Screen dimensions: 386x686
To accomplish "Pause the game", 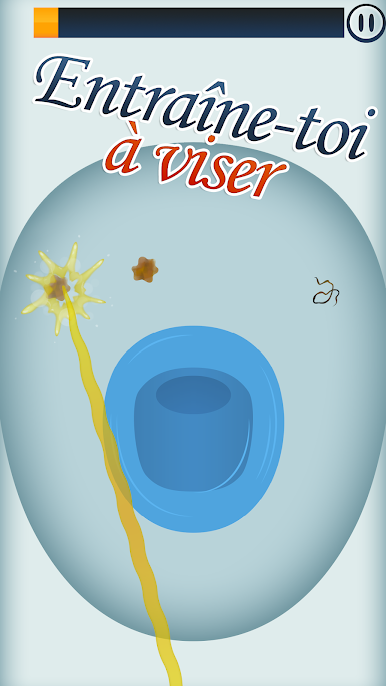I will coord(366,23).
